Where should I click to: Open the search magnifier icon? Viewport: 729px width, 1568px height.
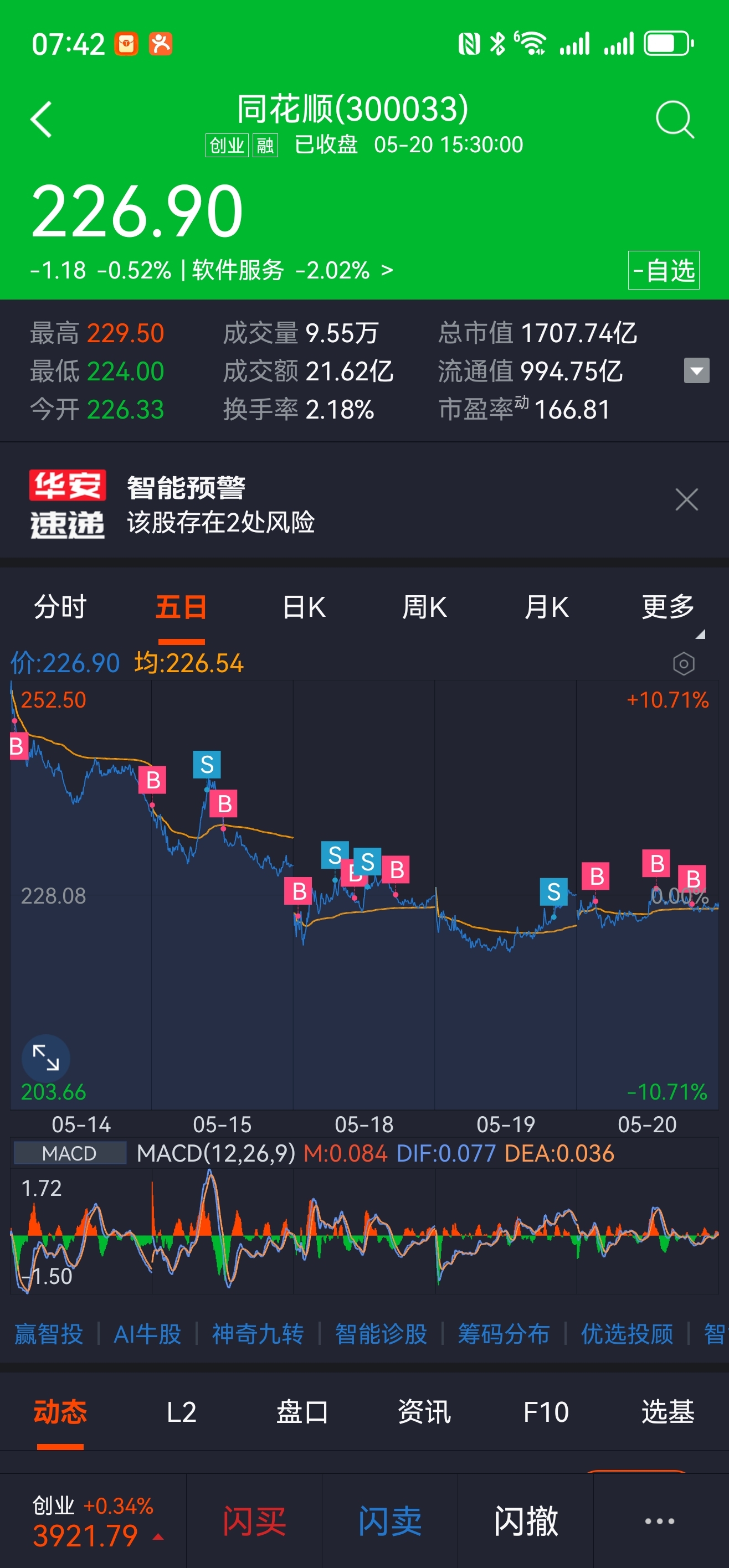pos(675,119)
